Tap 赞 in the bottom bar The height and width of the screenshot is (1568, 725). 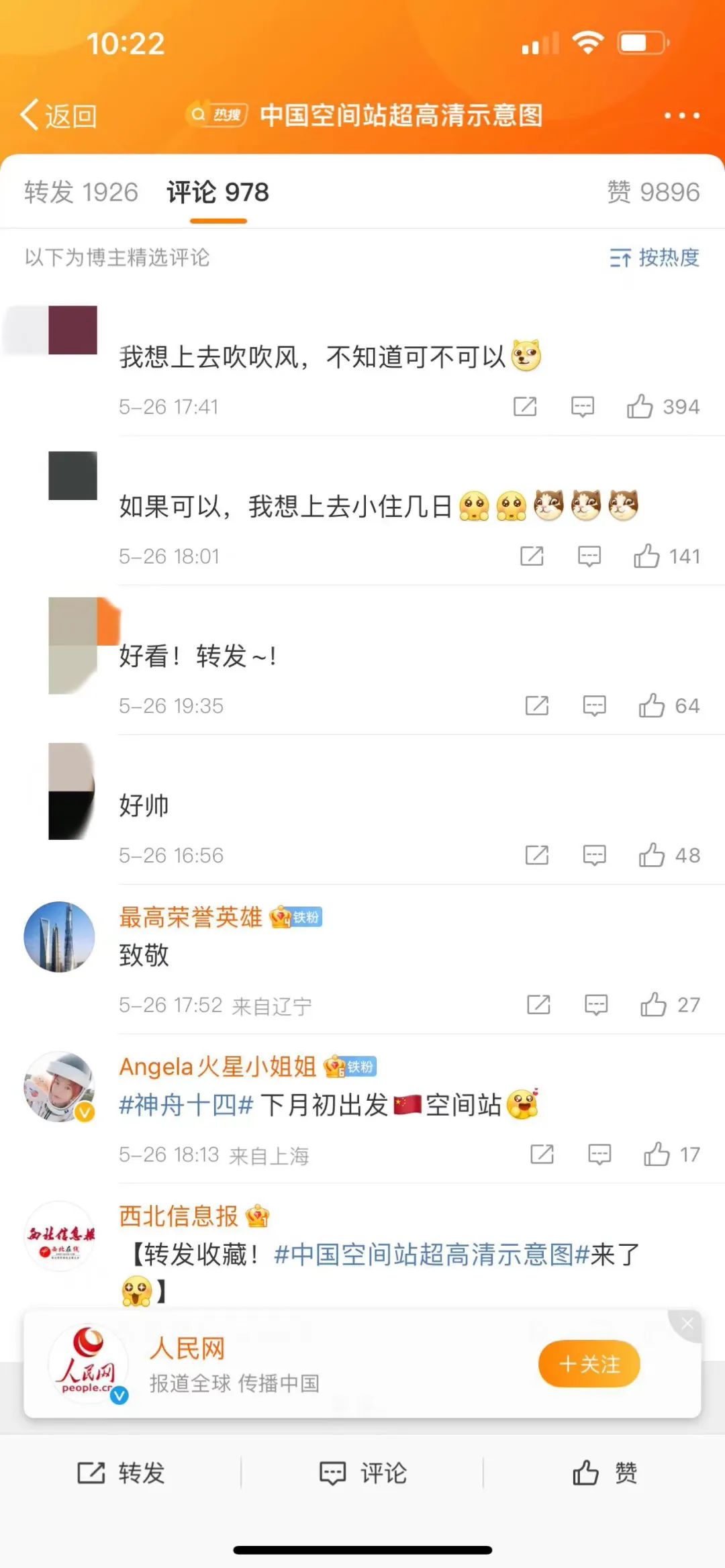(x=604, y=1473)
